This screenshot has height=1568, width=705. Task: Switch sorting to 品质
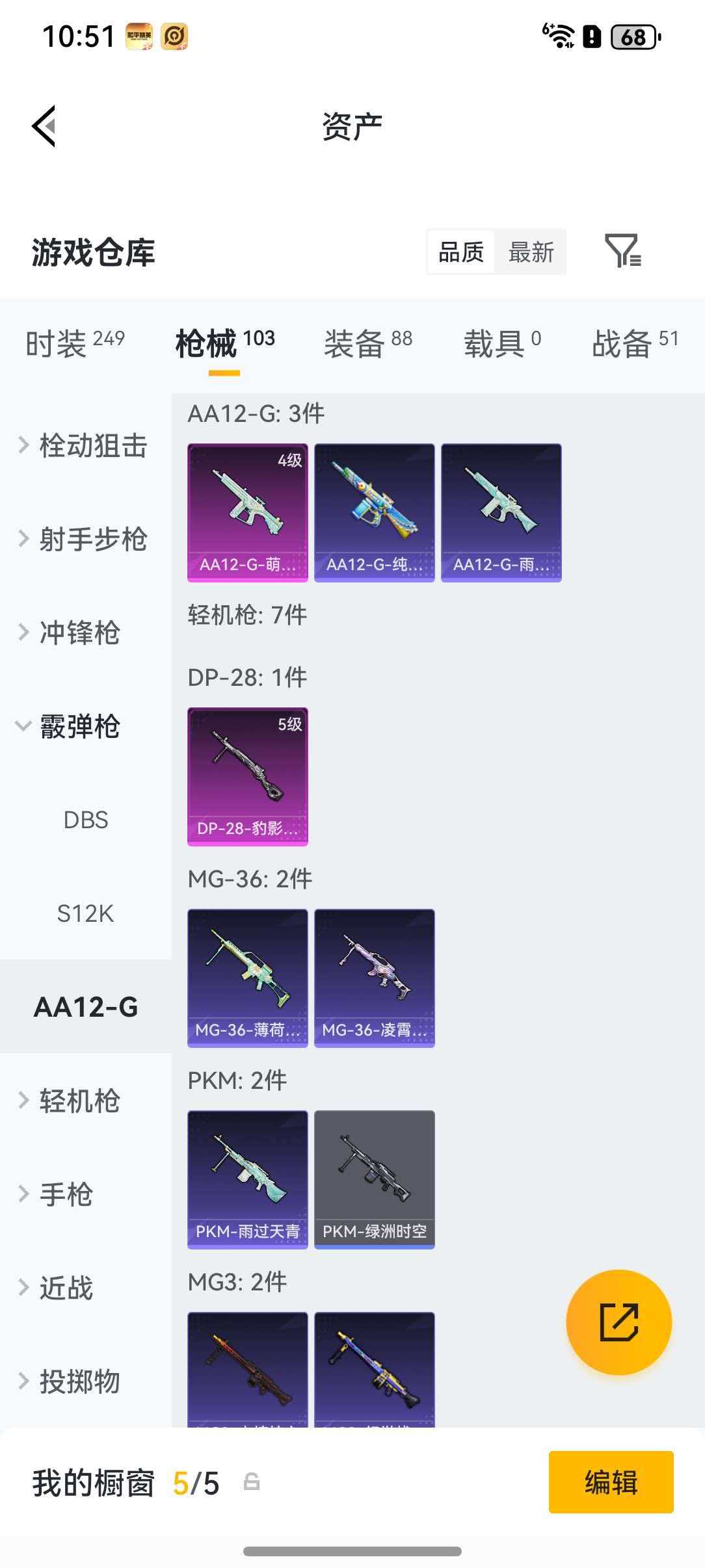coord(460,252)
